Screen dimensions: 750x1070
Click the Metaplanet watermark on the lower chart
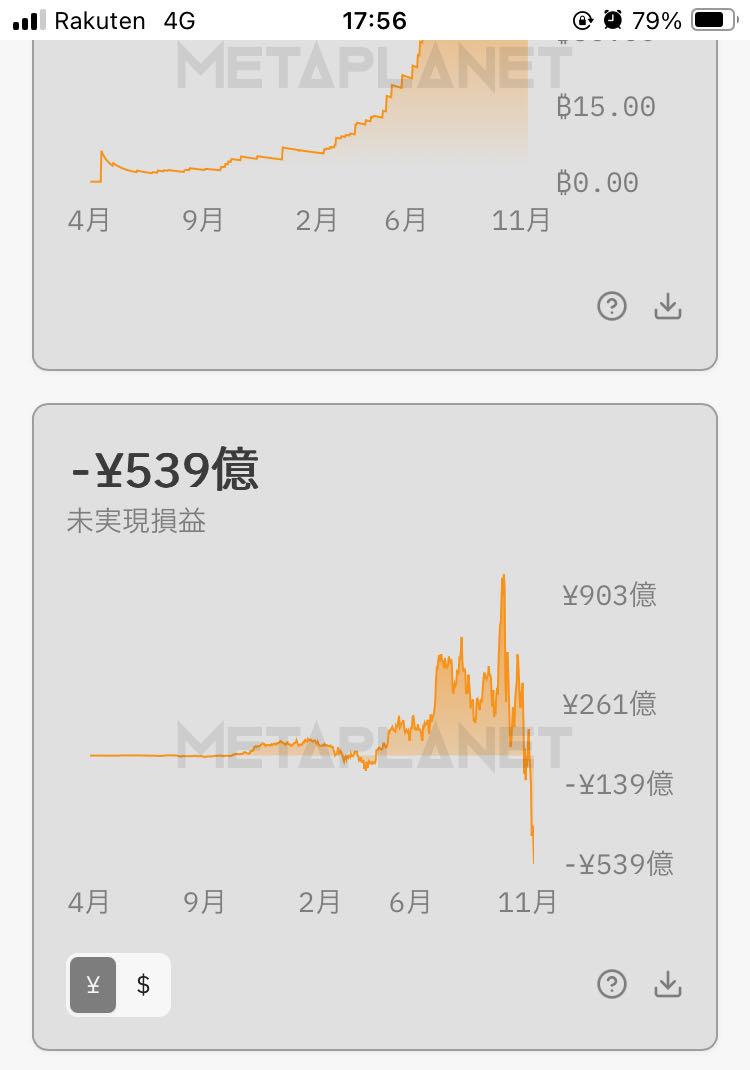click(373, 747)
